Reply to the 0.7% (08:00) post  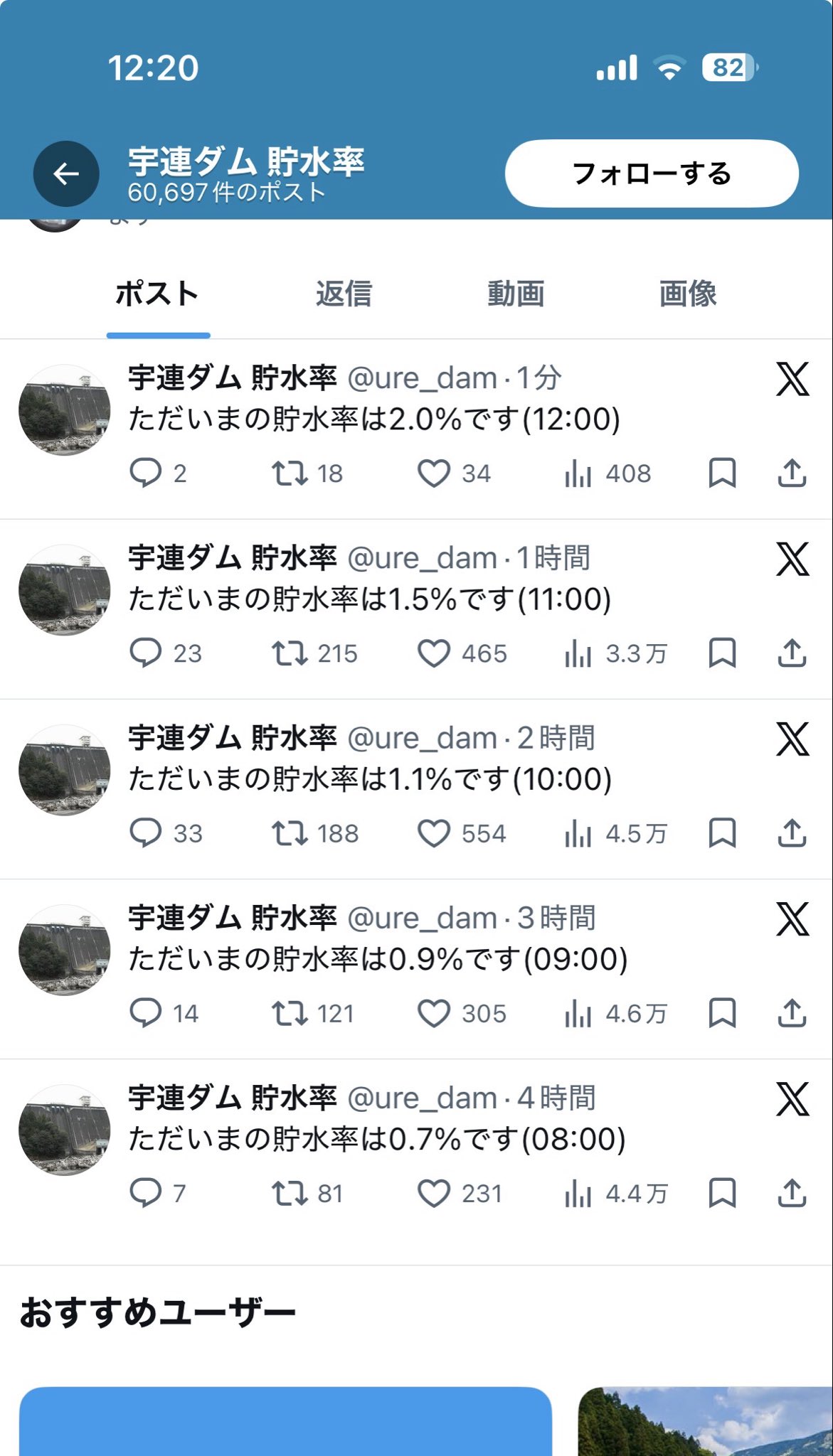click(x=146, y=1193)
